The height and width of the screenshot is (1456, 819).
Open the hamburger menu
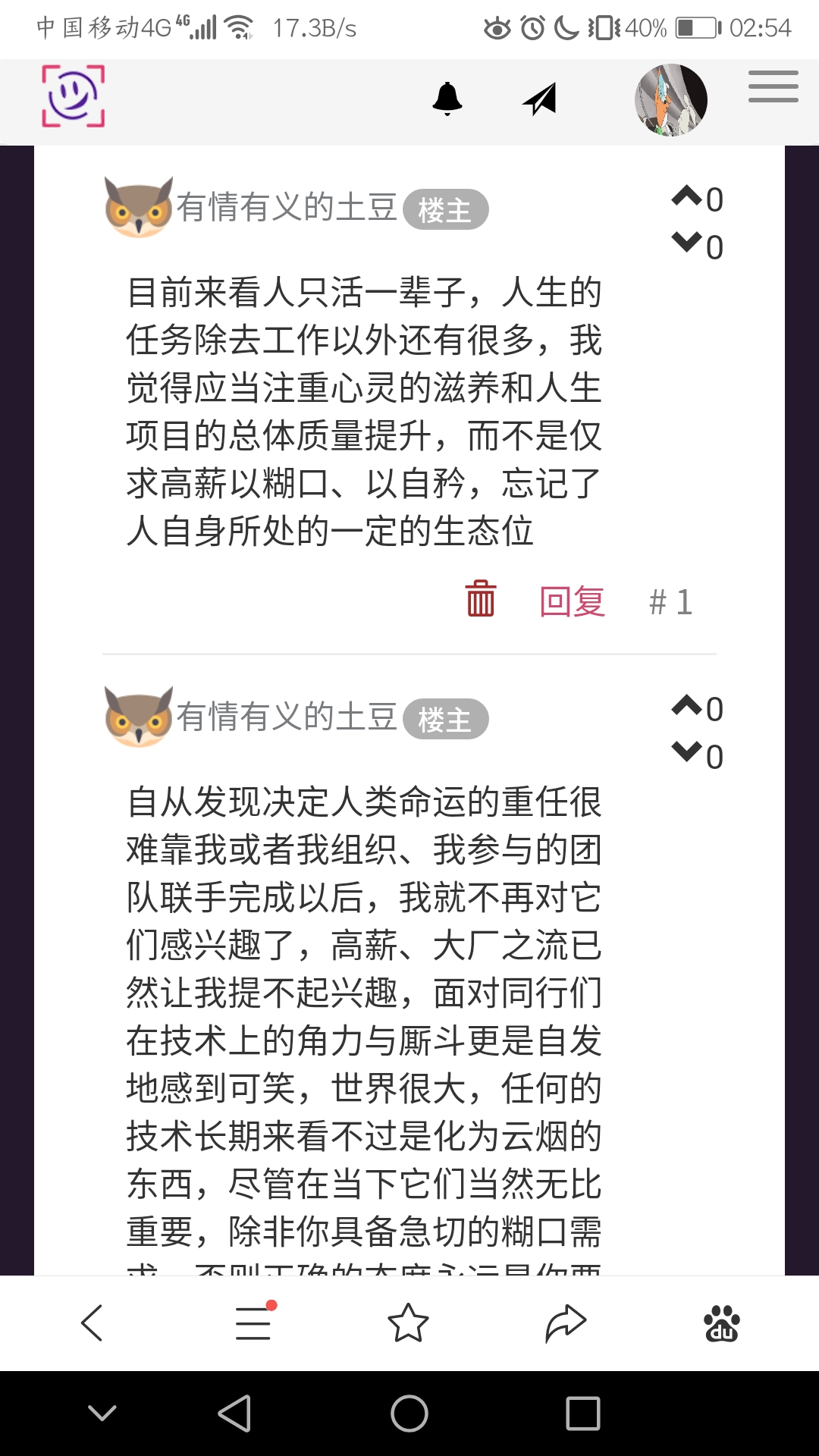773,86
